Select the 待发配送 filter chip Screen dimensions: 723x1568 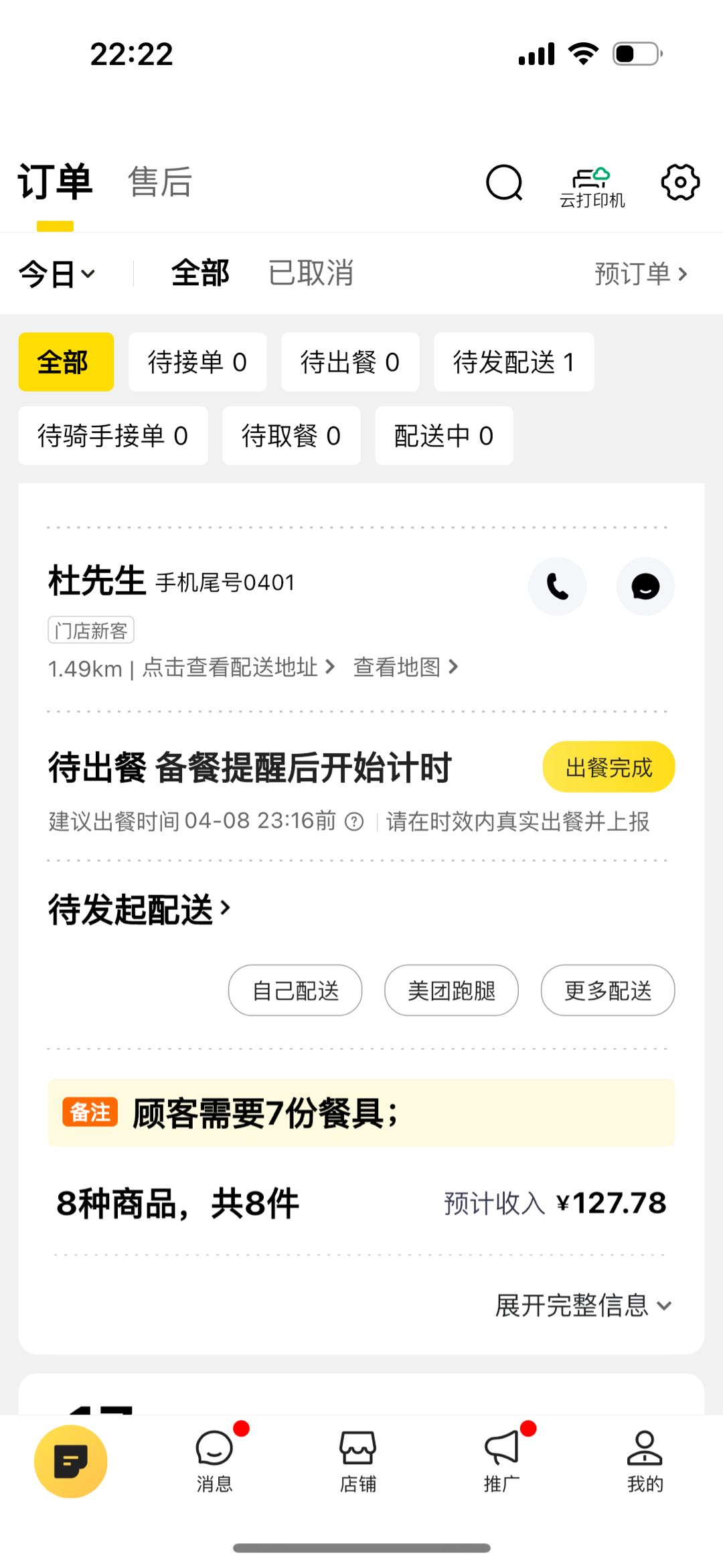pos(513,362)
